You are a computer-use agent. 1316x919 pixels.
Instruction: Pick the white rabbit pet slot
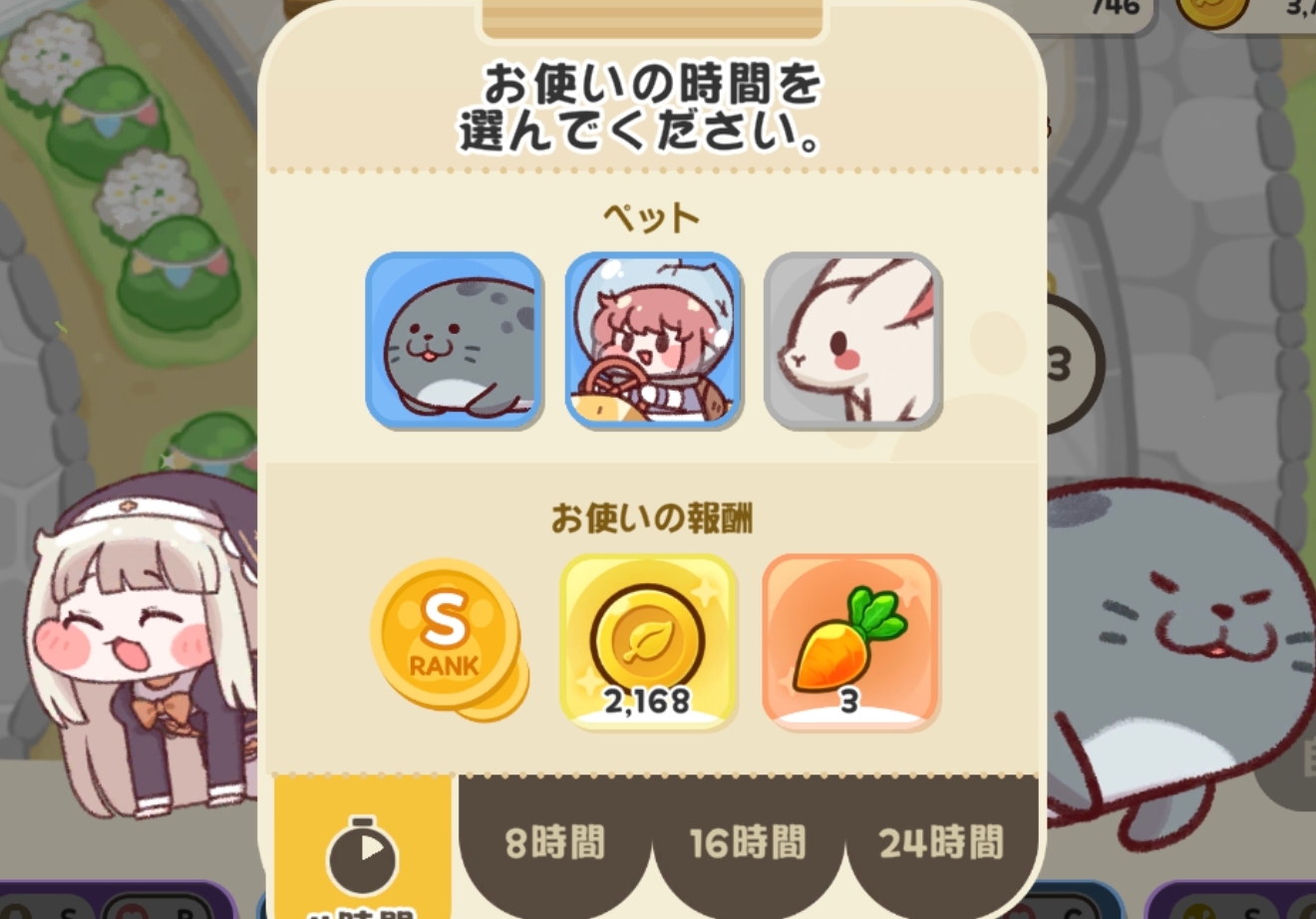(852, 341)
